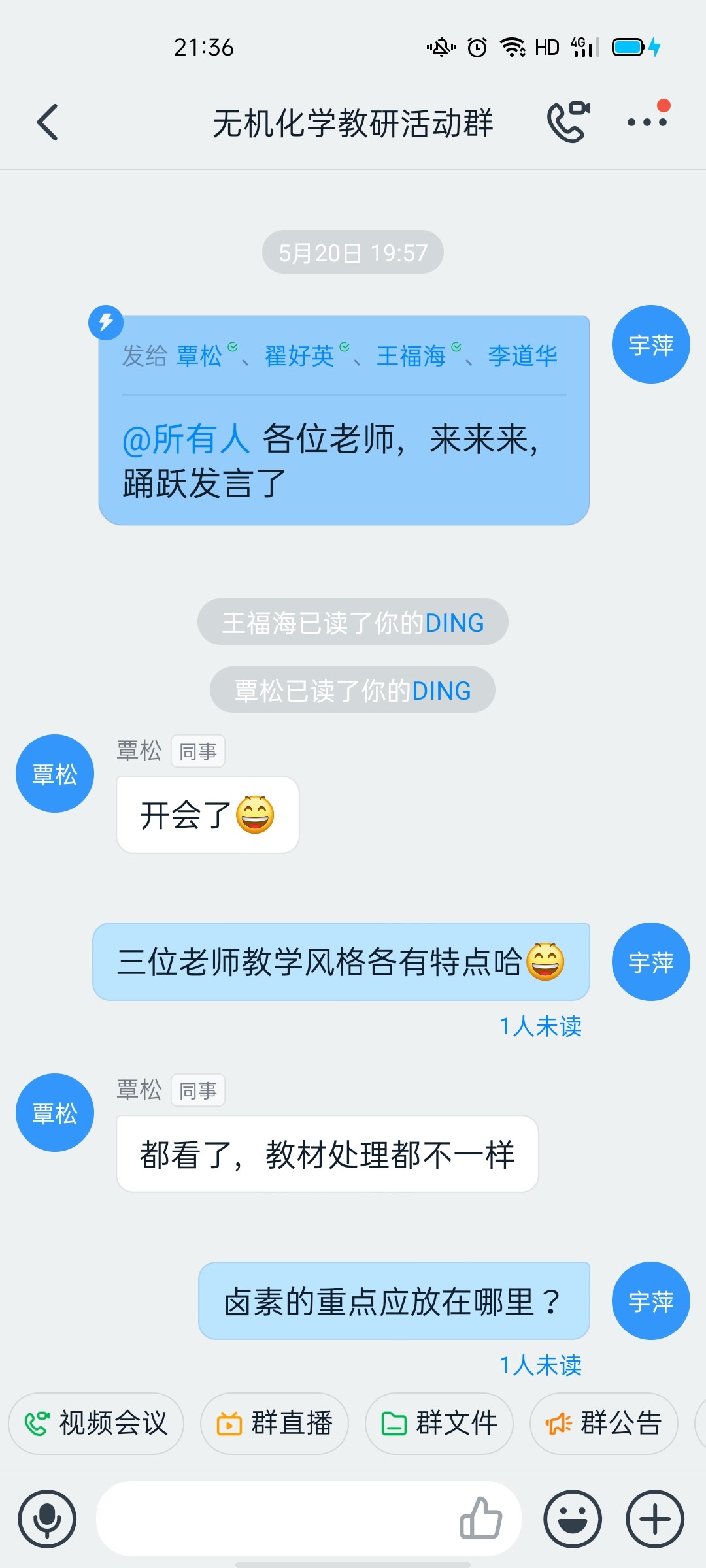Open 宇萍's avatar next to DING message
This screenshot has height=1568, width=706.
tap(651, 344)
